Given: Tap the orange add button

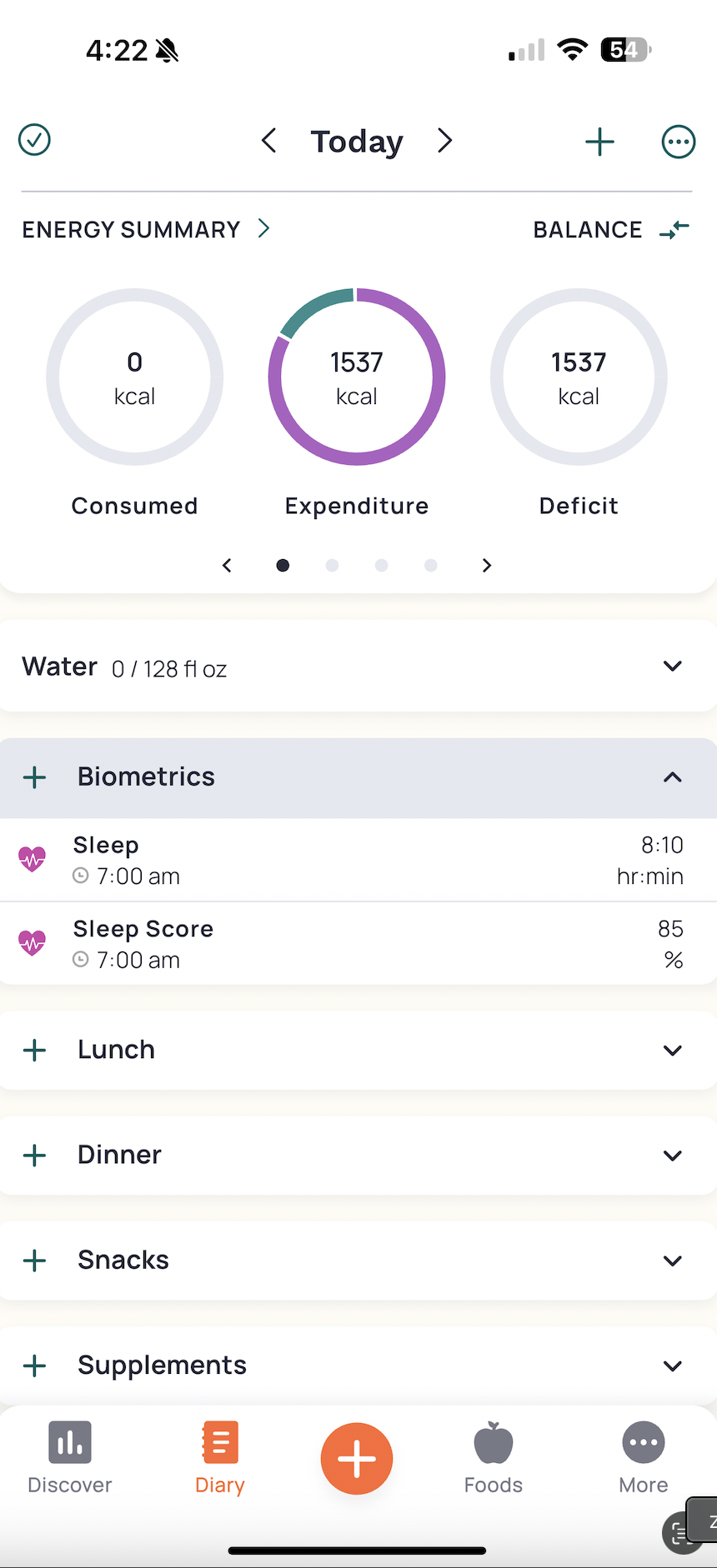Looking at the screenshot, I should pyautogui.click(x=357, y=1459).
